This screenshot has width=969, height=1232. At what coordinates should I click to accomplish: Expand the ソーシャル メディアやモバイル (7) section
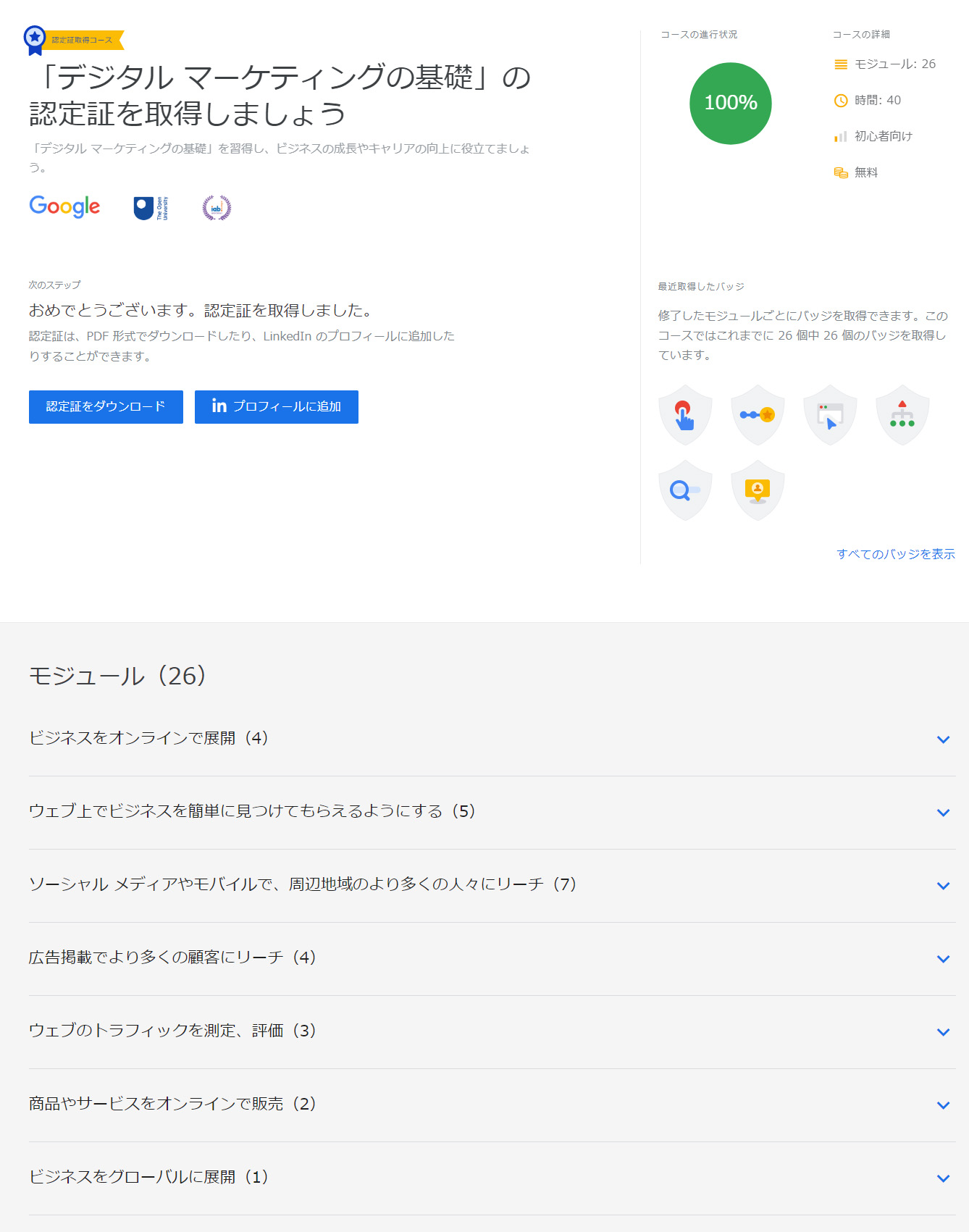pyautogui.click(x=942, y=886)
